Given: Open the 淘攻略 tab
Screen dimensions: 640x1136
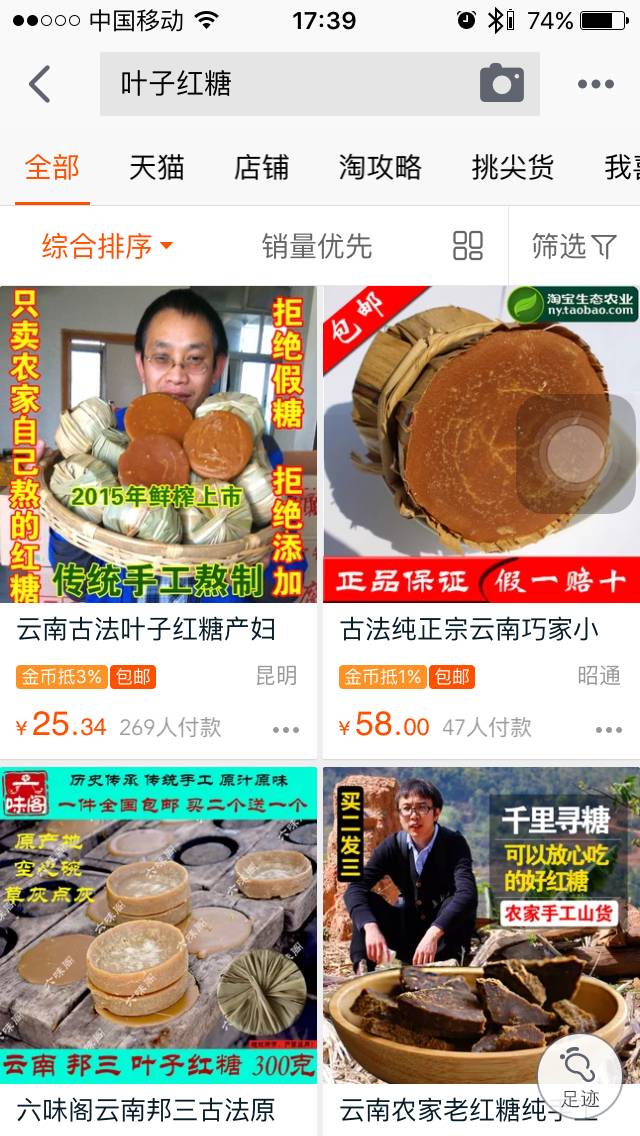Looking at the screenshot, I should 380,167.
